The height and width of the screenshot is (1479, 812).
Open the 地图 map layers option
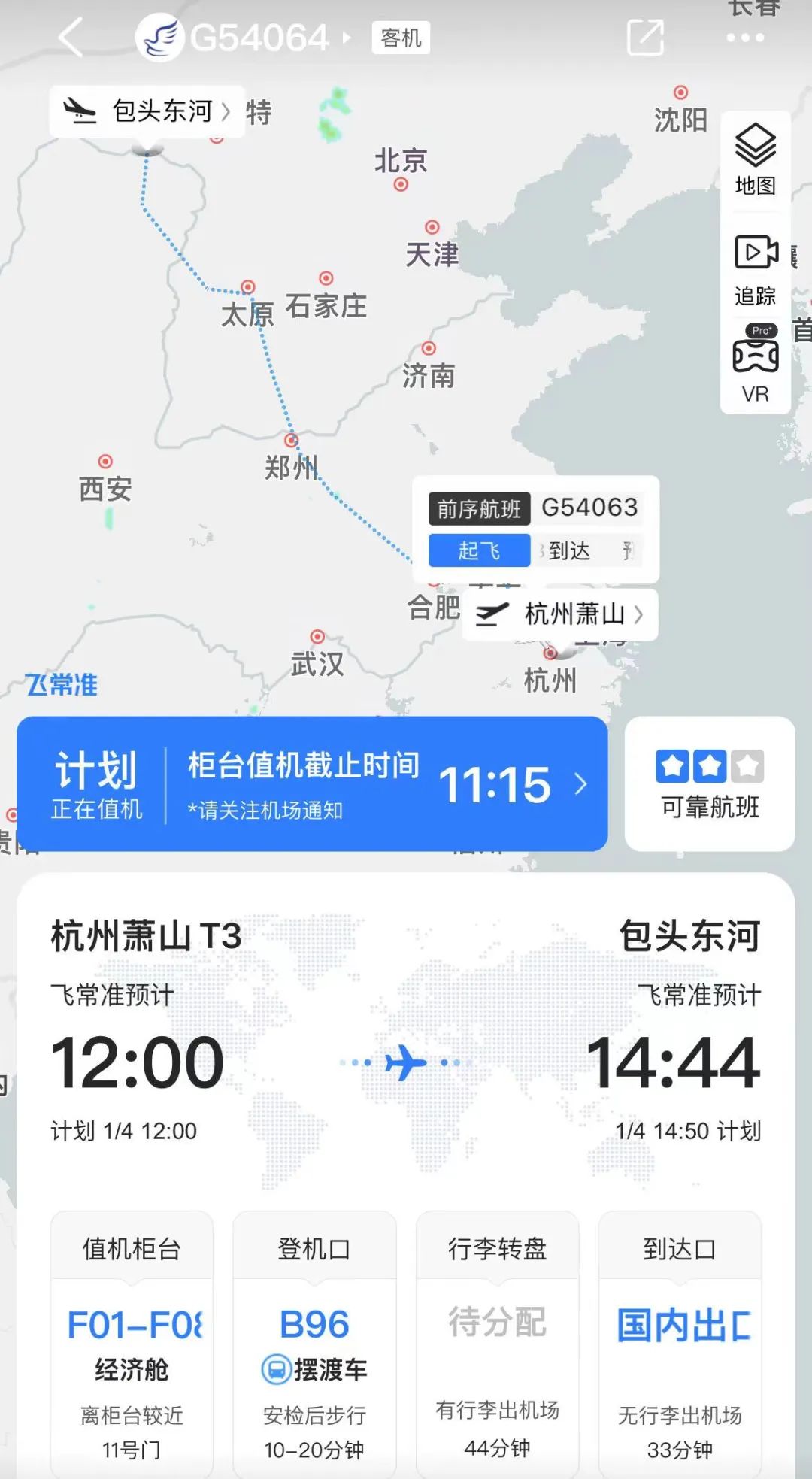pyautogui.click(x=755, y=159)
